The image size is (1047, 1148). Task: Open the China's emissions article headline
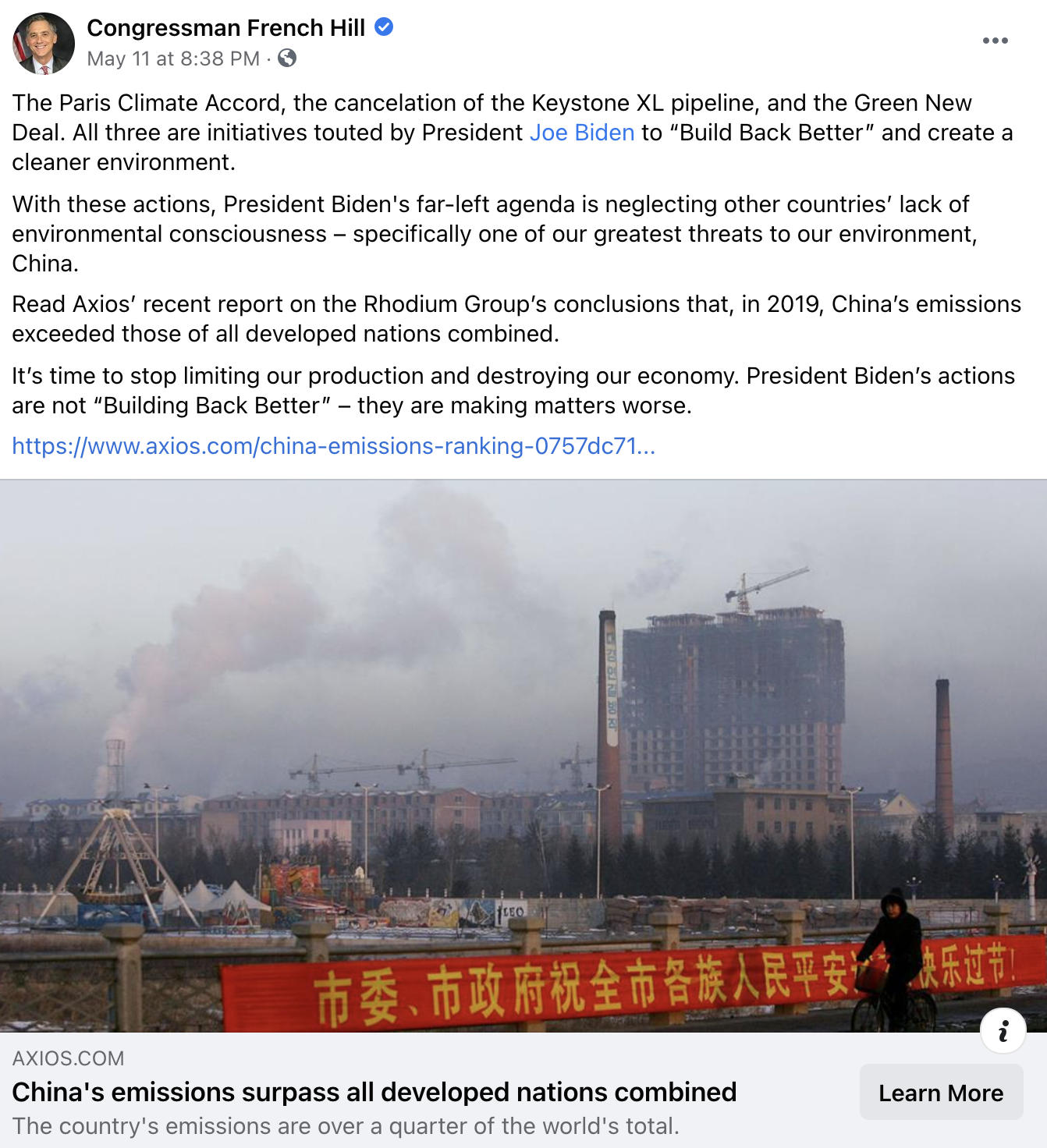point(374,1092)
